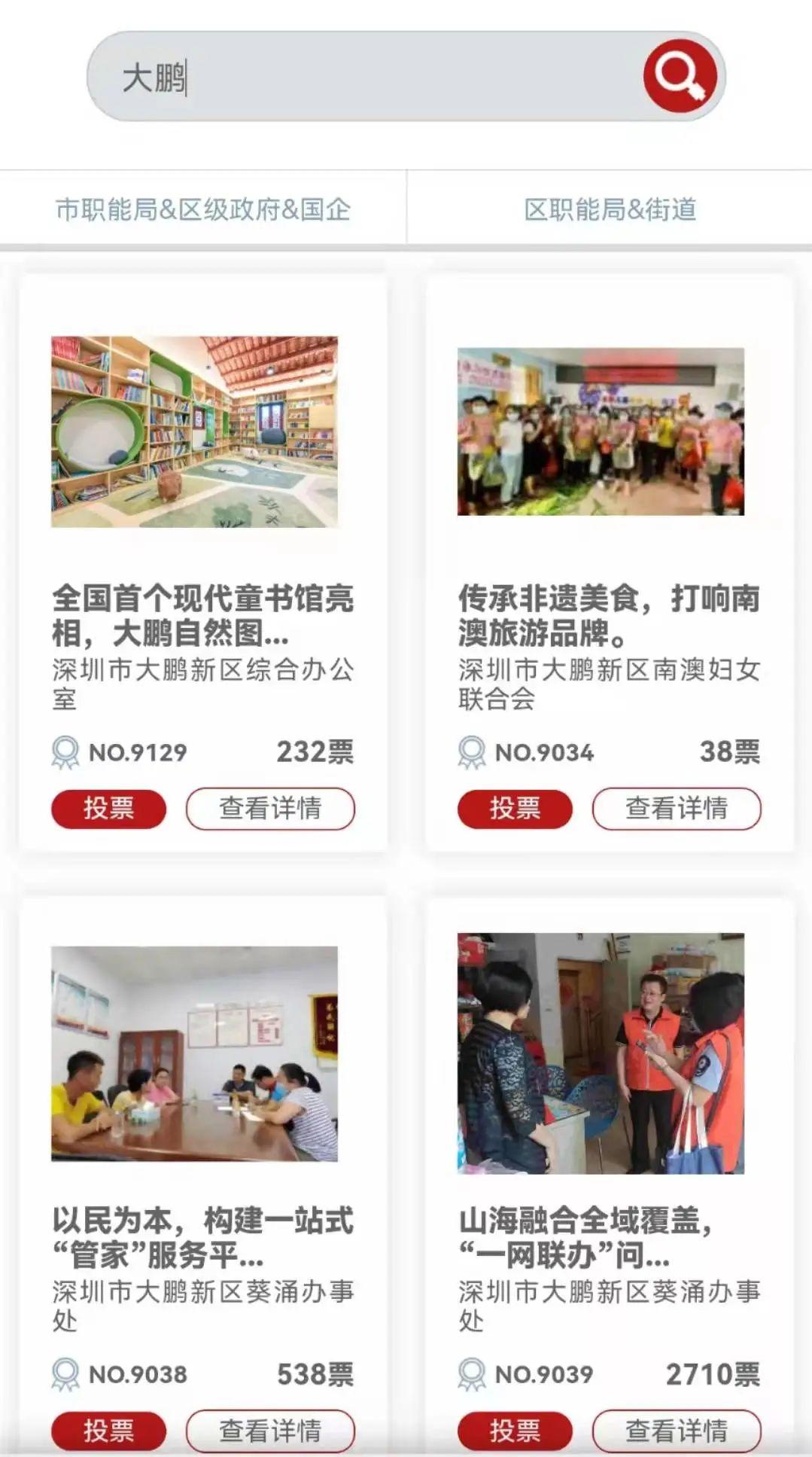View details of entry NO.9129
This screenshot has height=1457, width=812.
[x=270, y=809]
